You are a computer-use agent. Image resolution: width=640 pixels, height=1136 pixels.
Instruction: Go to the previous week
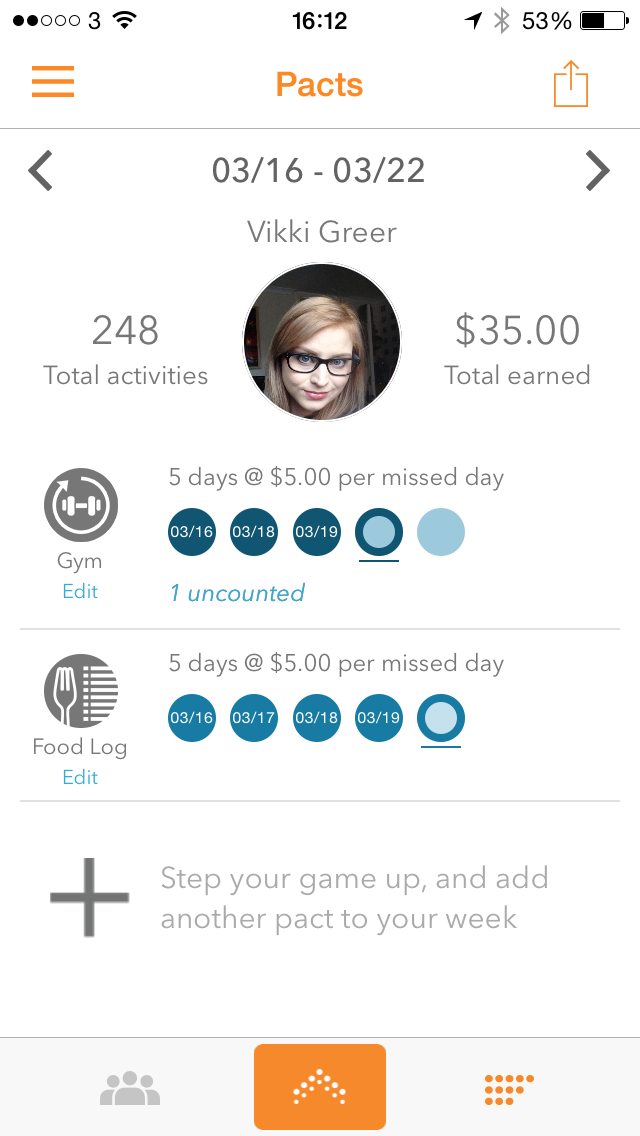pos(41,171)
